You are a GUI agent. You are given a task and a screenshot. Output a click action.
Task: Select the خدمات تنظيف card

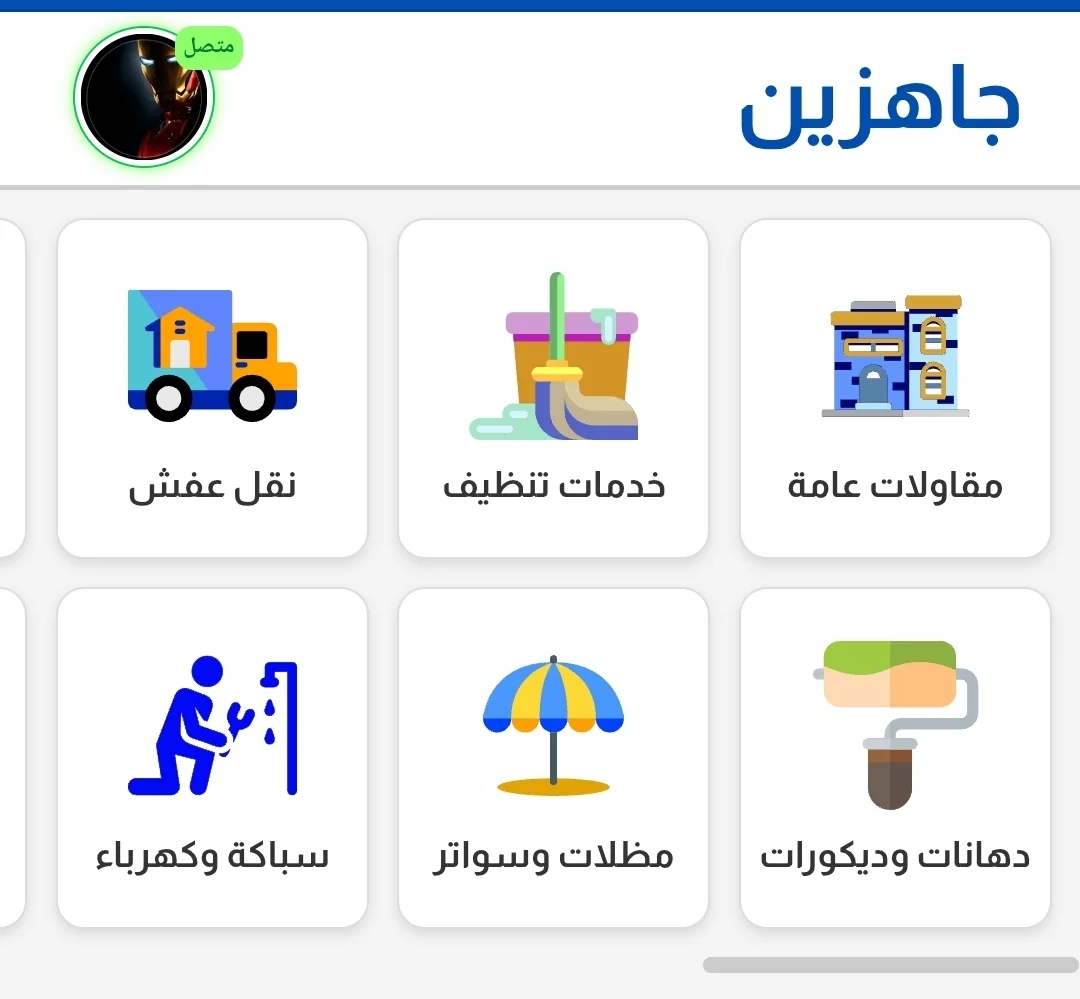tap(553, 388)
